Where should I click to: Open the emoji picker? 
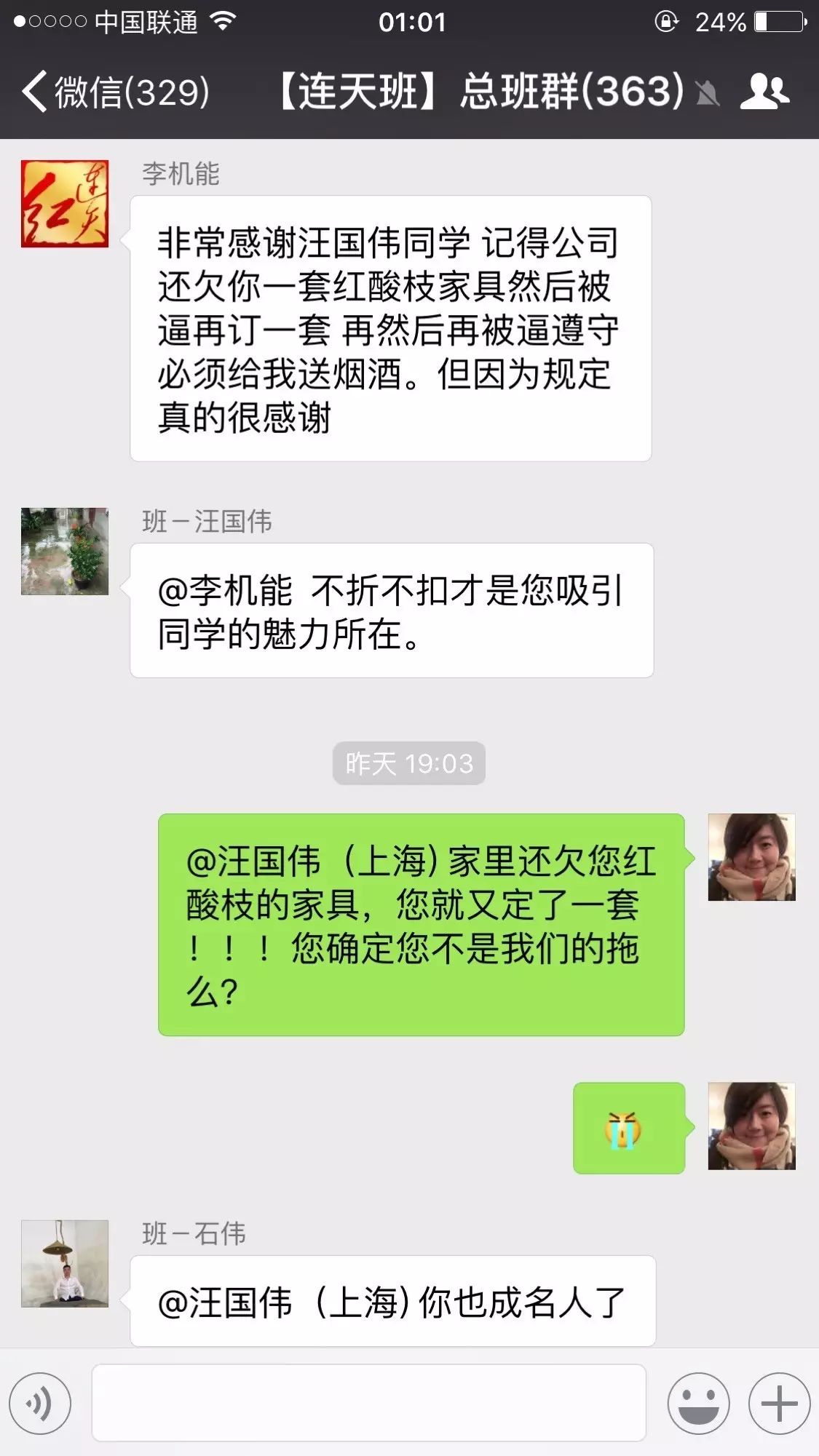(x=698, y=1404)
